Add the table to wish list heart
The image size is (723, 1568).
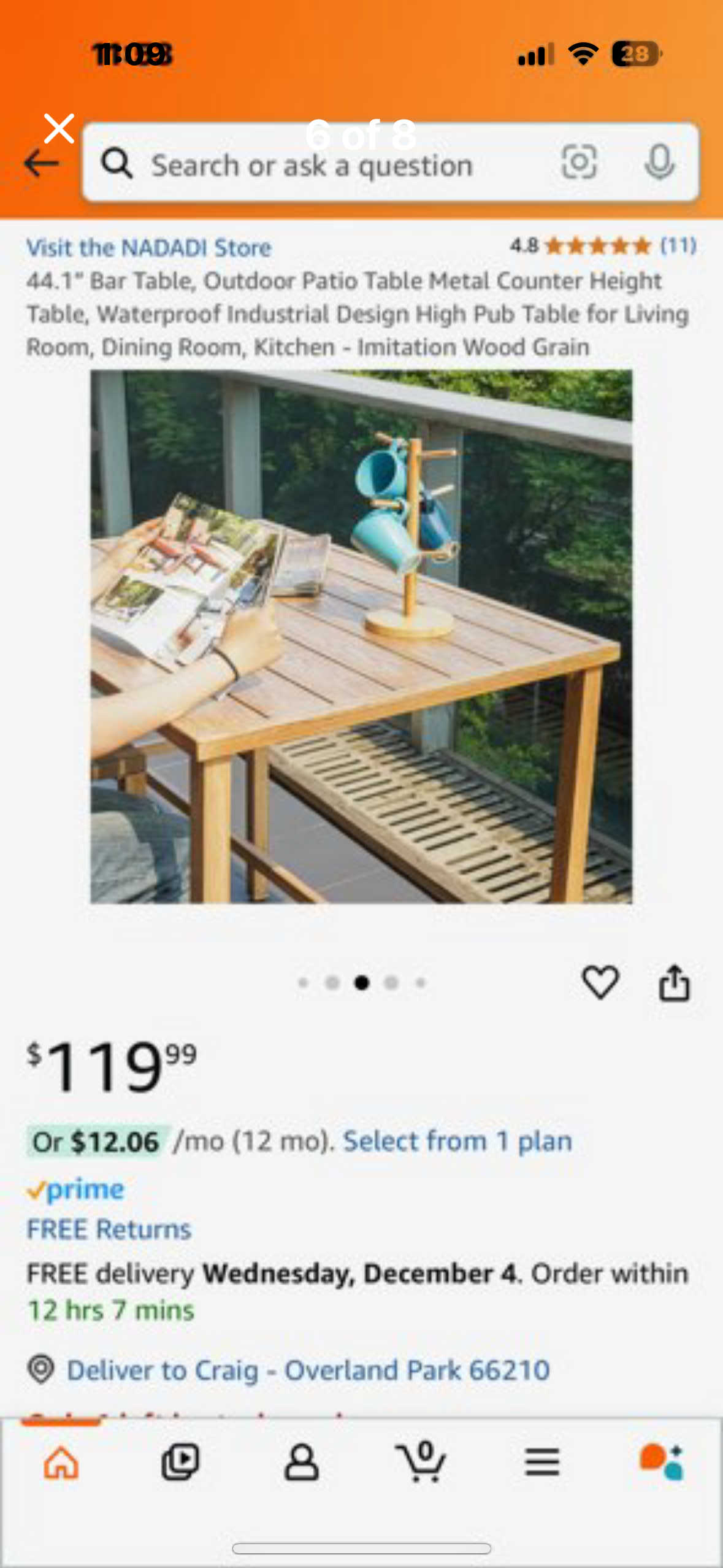600,982
